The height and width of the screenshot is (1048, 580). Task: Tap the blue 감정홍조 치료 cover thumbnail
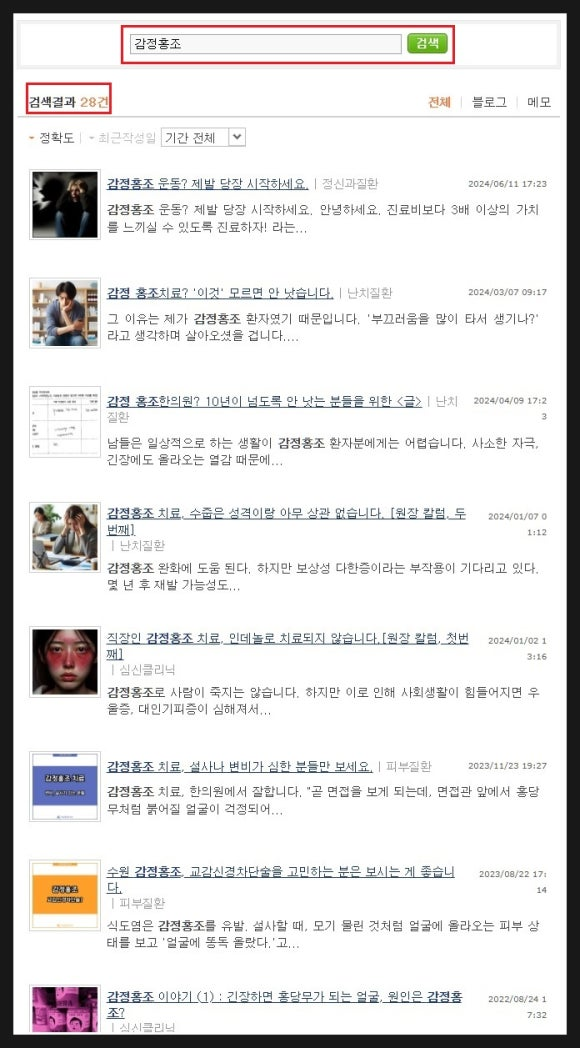pyautogui.click(x=65, y=786)
